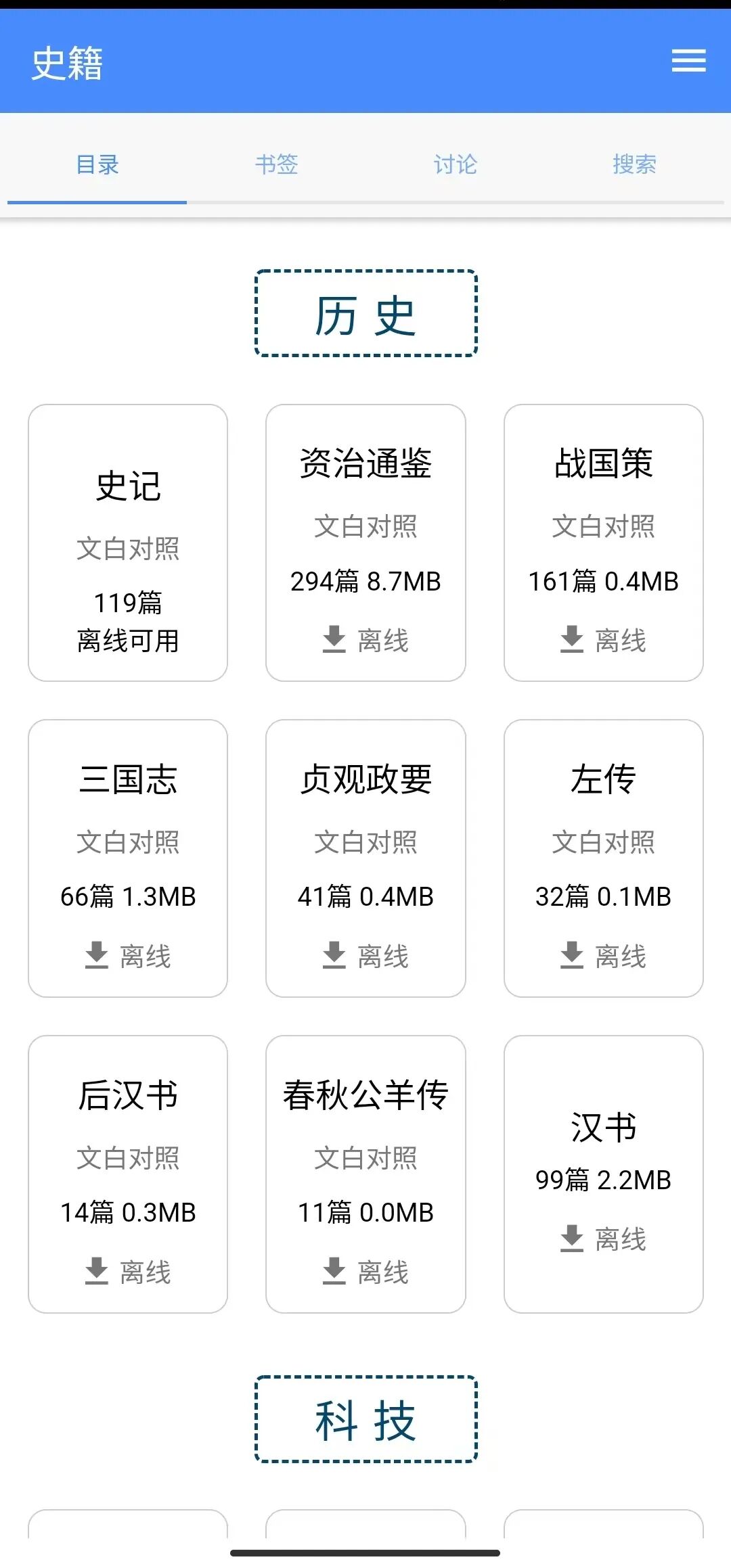Open the 左传 book

(604, 778)
